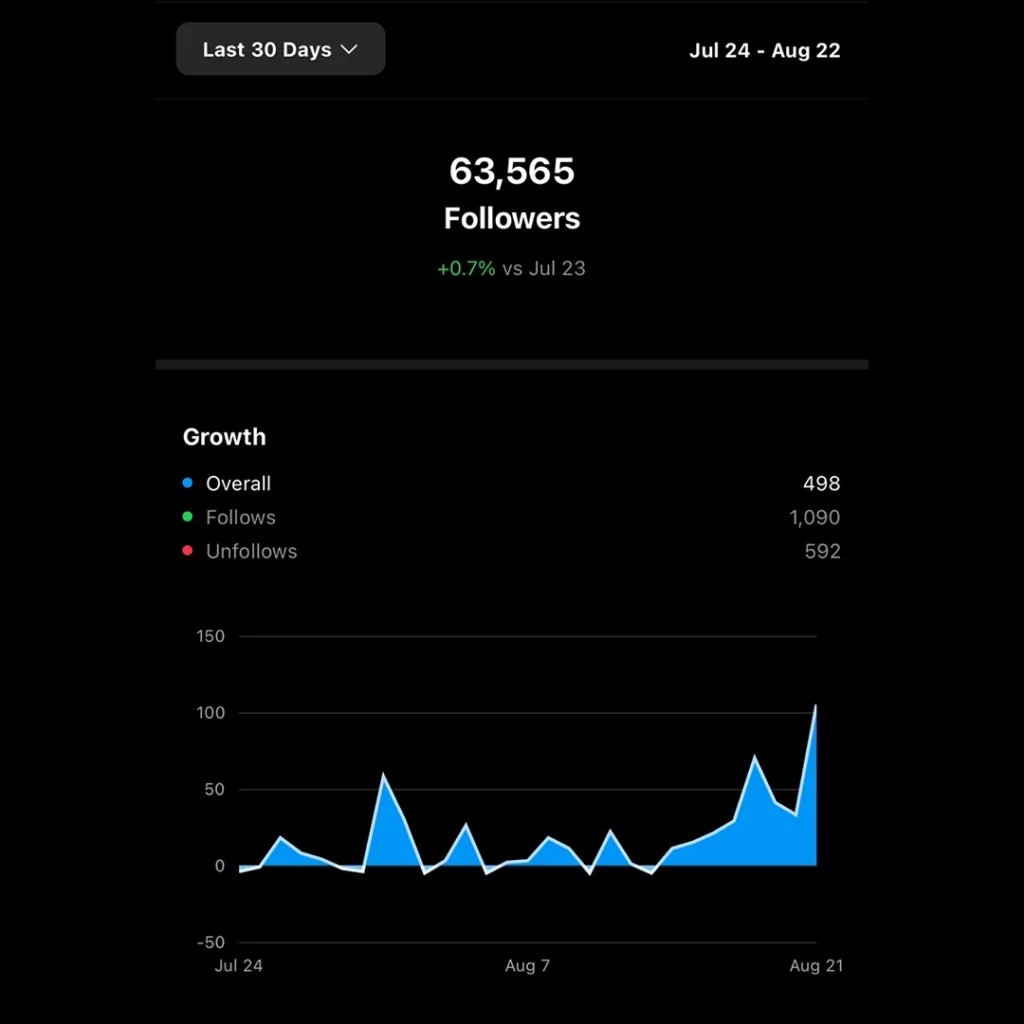
Task: Show the Follows growth graph
Action: point(240,517)
